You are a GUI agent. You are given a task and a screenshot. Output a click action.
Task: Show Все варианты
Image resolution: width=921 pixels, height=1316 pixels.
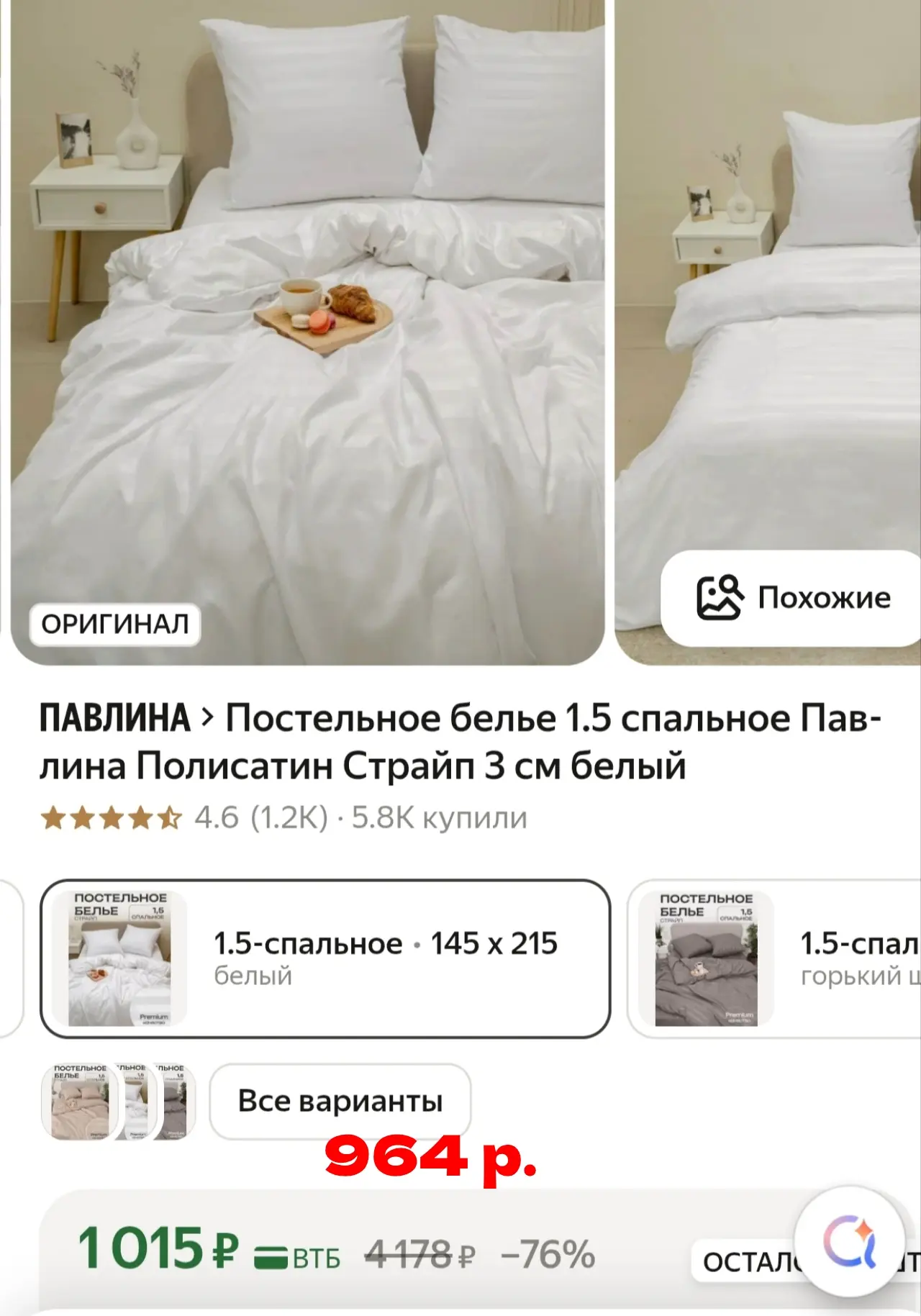tap(340, 1101)
